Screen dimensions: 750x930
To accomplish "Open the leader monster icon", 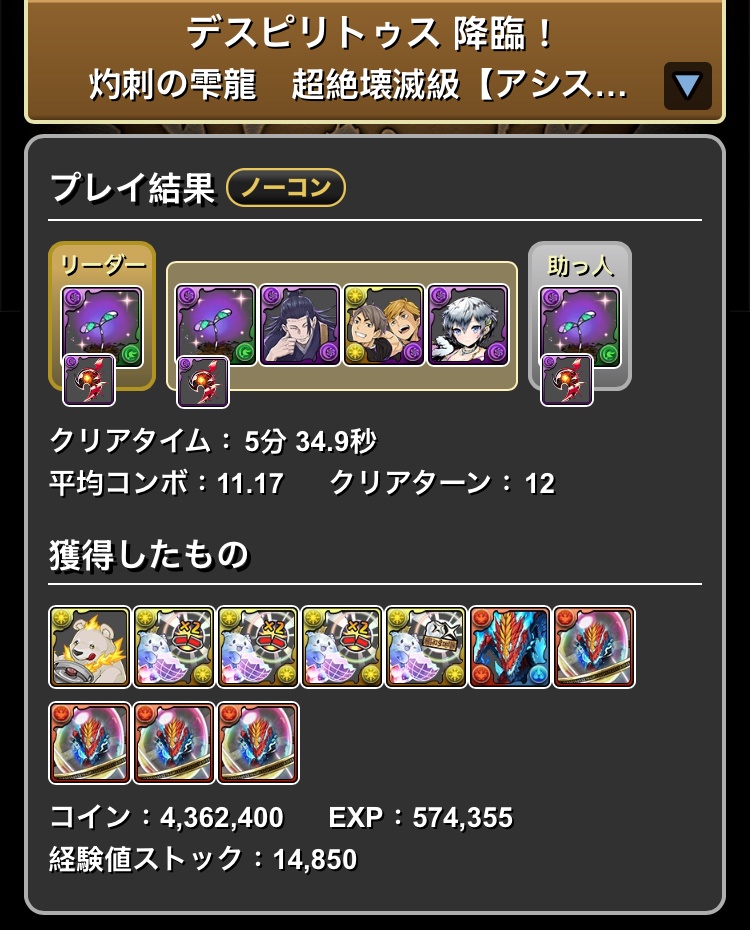I will click(102, 327).
